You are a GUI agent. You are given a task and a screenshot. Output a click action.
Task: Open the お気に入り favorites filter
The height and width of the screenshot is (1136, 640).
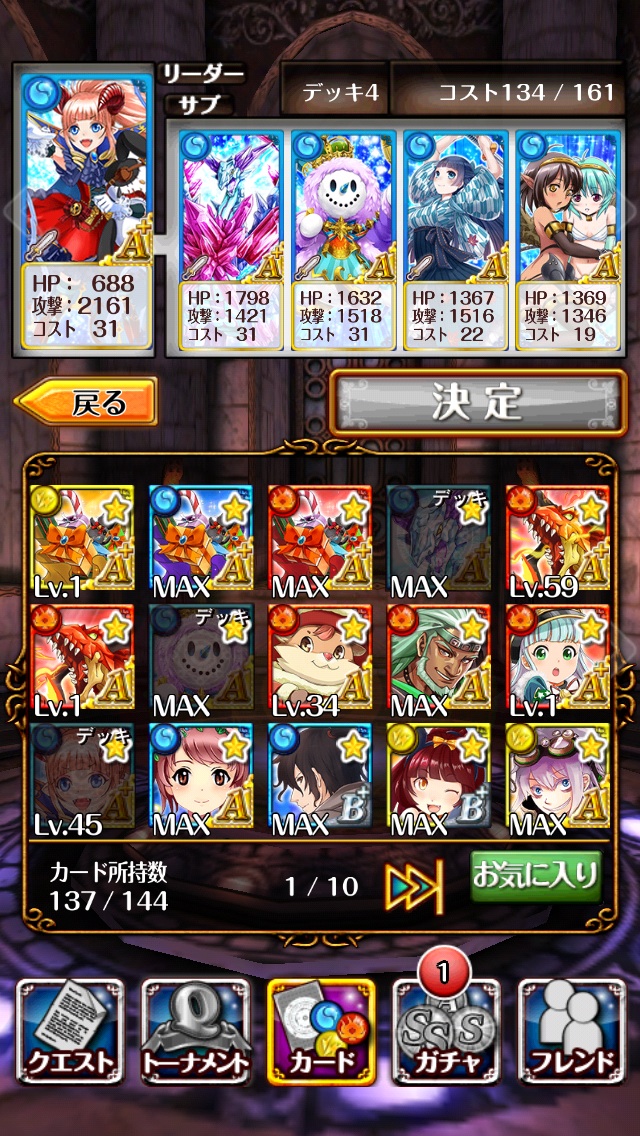coord(536,877)
